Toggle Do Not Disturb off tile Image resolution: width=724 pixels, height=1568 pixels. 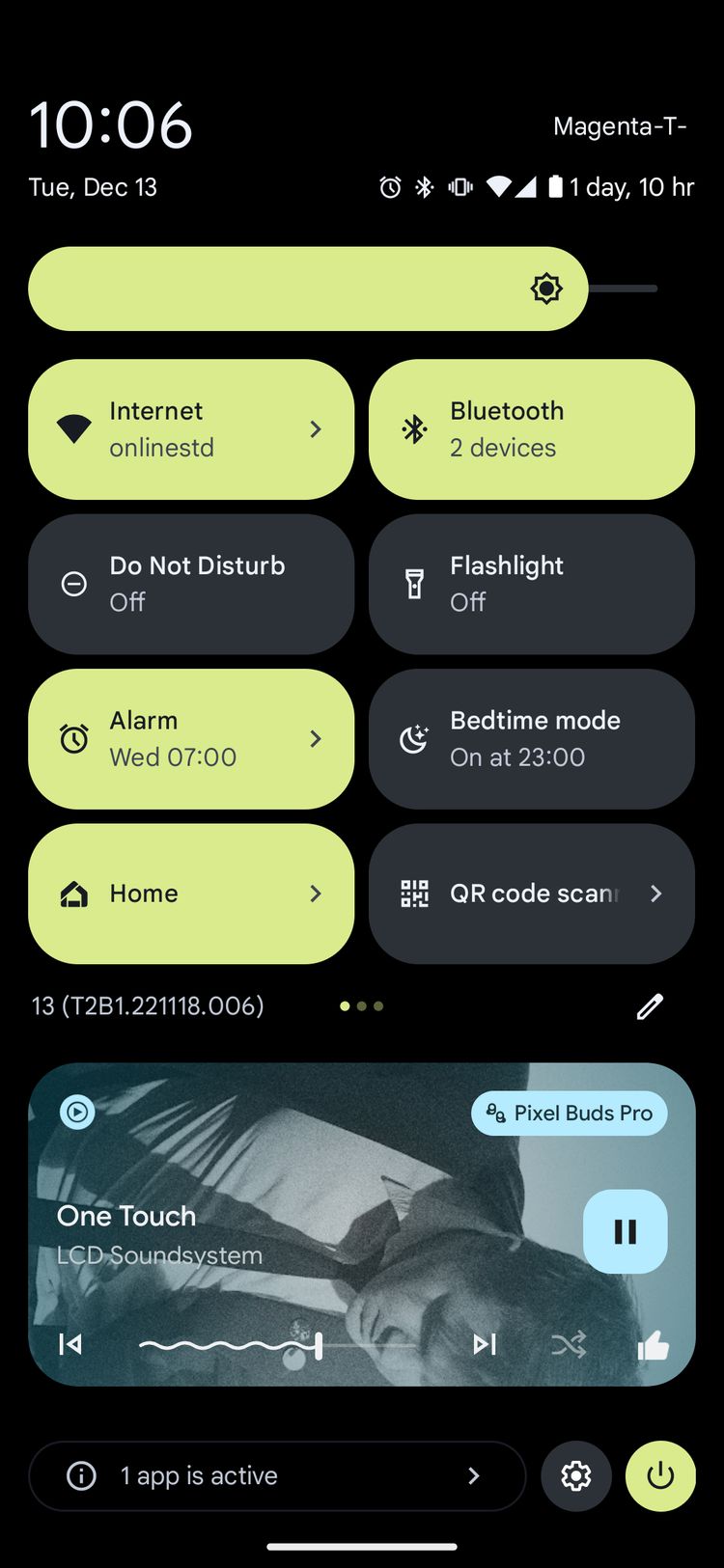pos(190,584)
